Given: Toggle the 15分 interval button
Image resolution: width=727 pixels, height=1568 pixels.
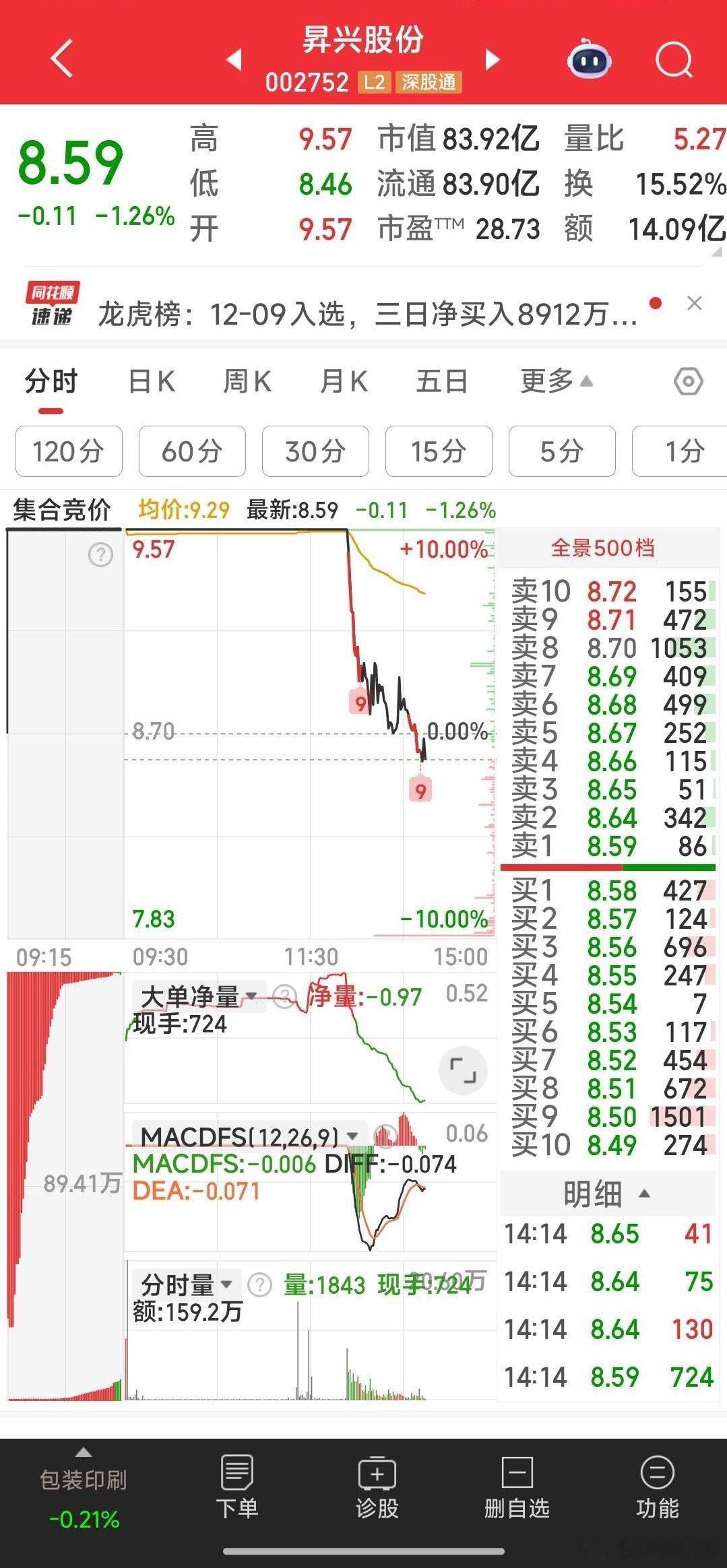Looking at the screenshot, I should (x=438, y=452).
